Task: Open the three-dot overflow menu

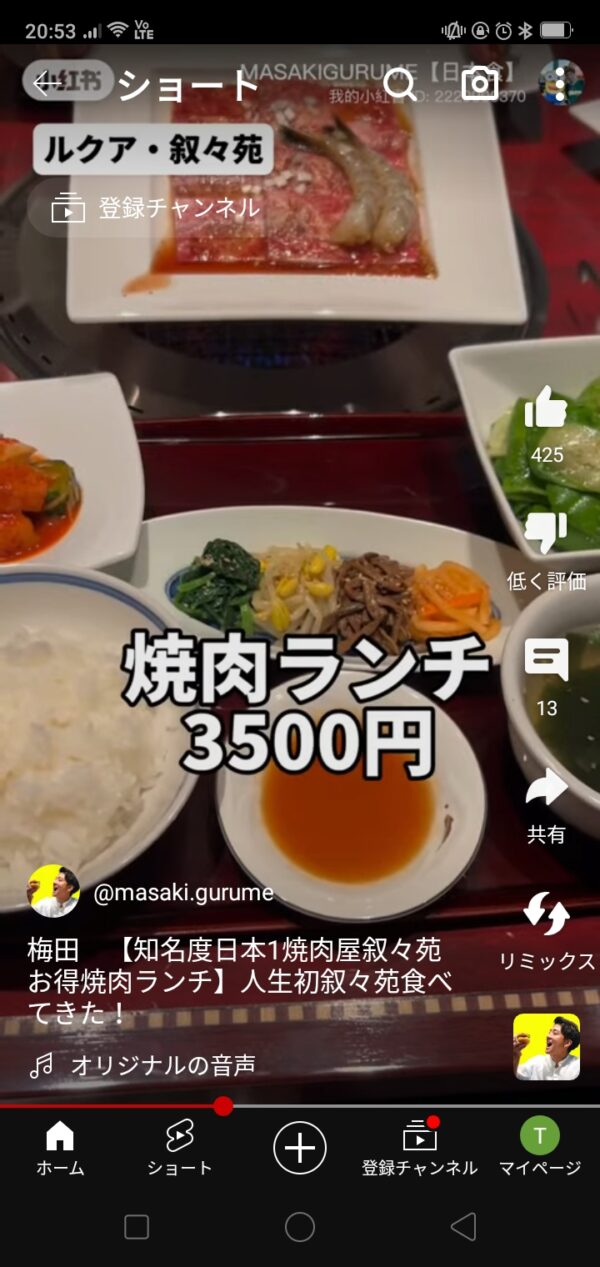Action: click(x=560, y=84)
